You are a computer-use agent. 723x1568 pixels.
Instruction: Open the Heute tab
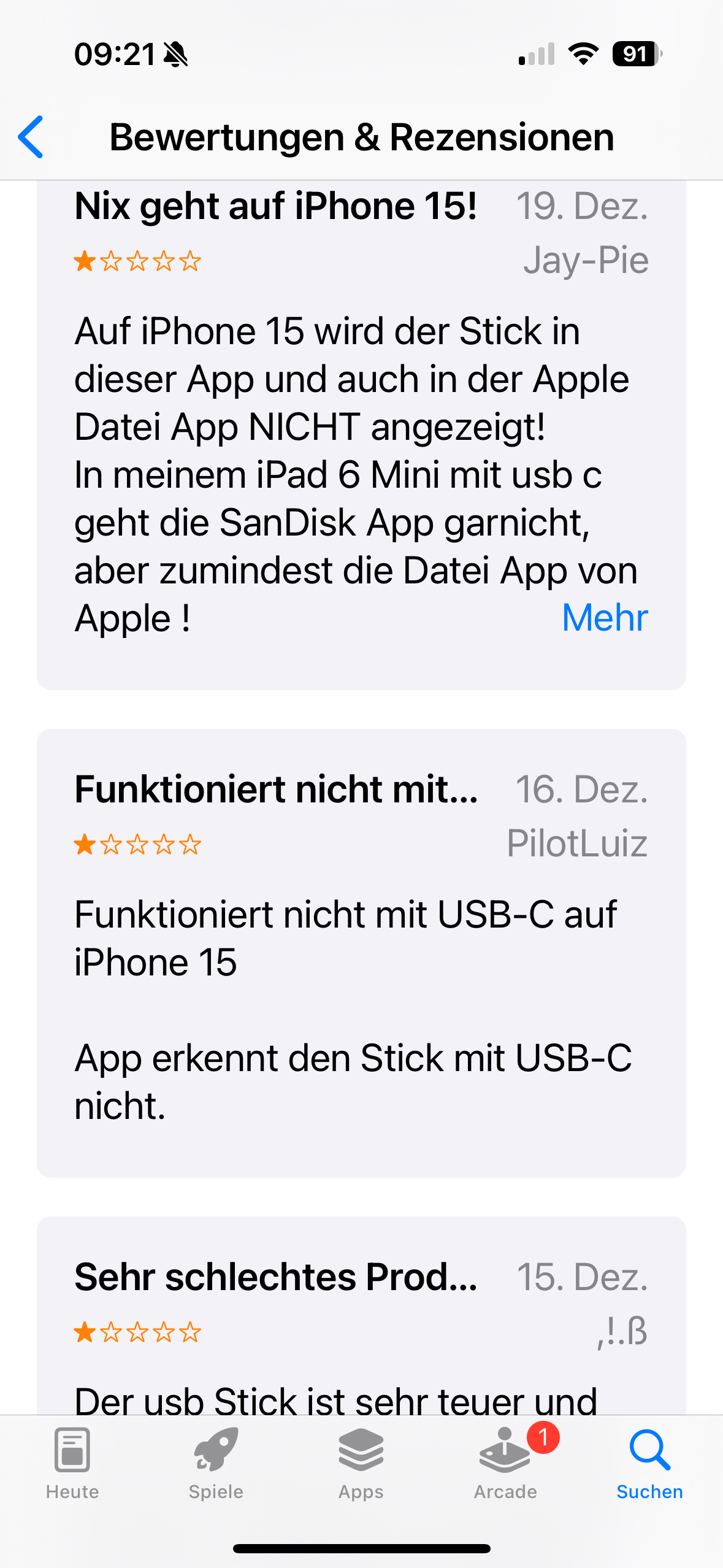point(72,1463)
